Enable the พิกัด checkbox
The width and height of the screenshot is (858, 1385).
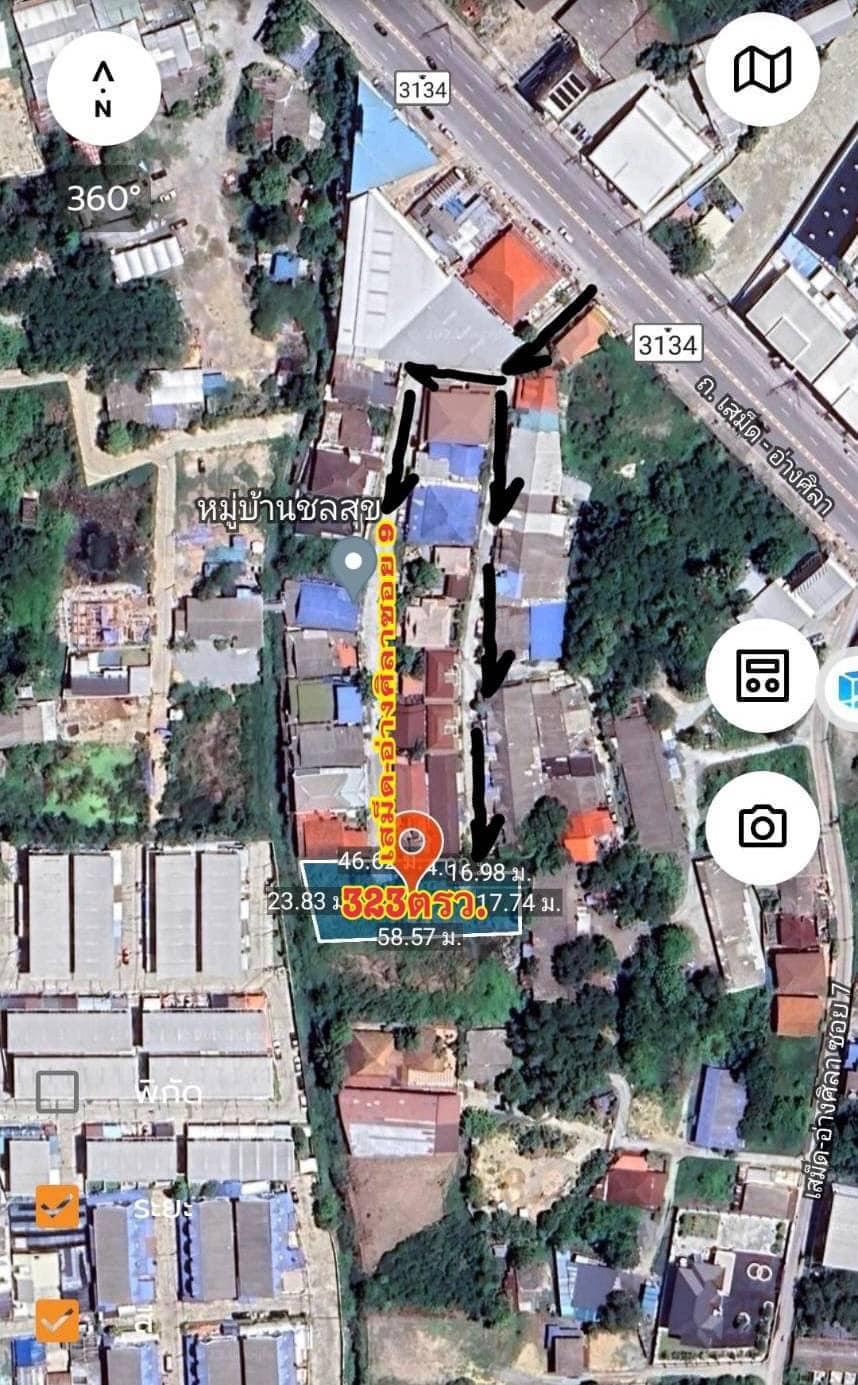pyautogui.click(x=57, y=1092)
